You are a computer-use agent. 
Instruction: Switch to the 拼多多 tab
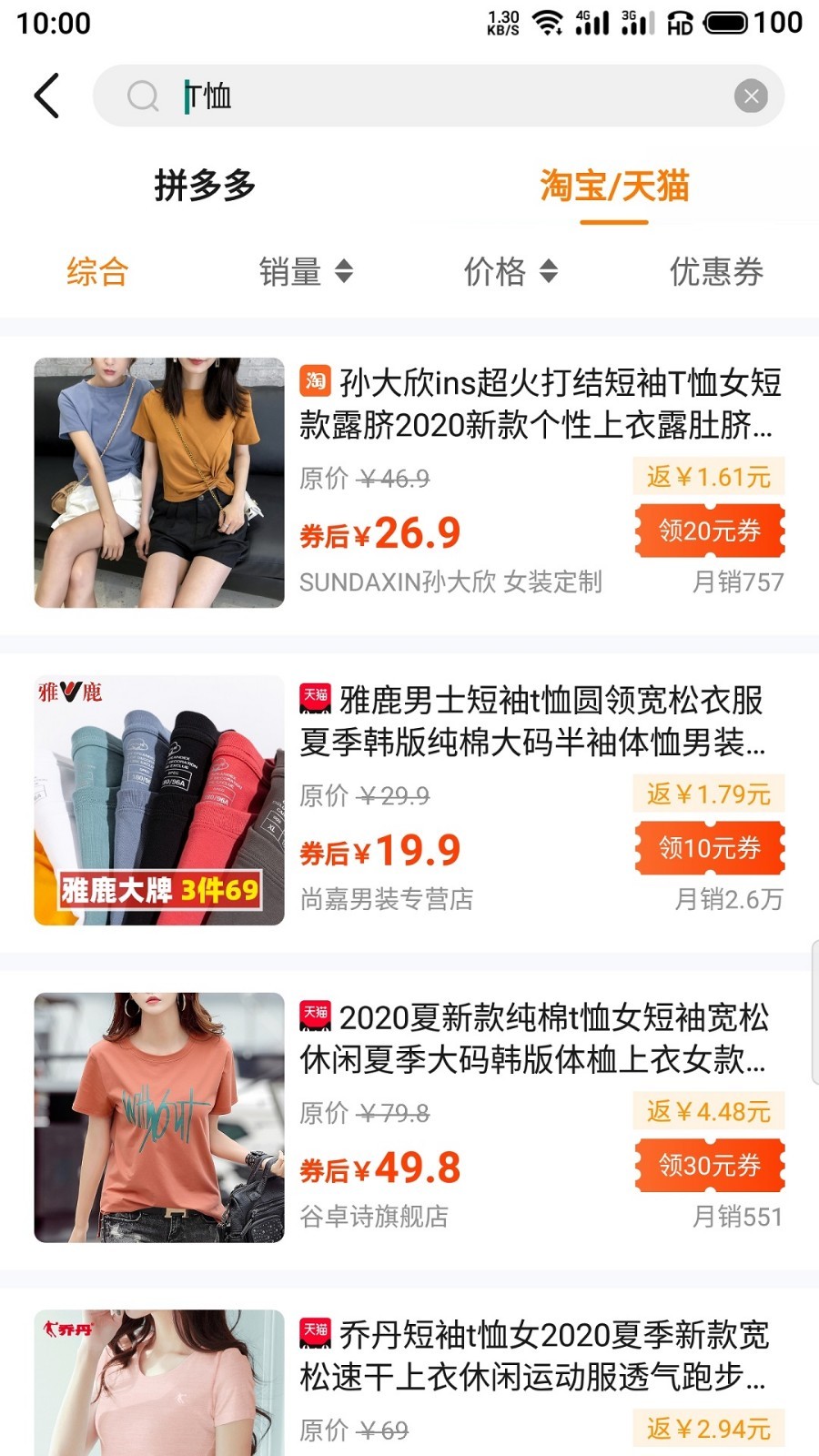pos(205,186)
